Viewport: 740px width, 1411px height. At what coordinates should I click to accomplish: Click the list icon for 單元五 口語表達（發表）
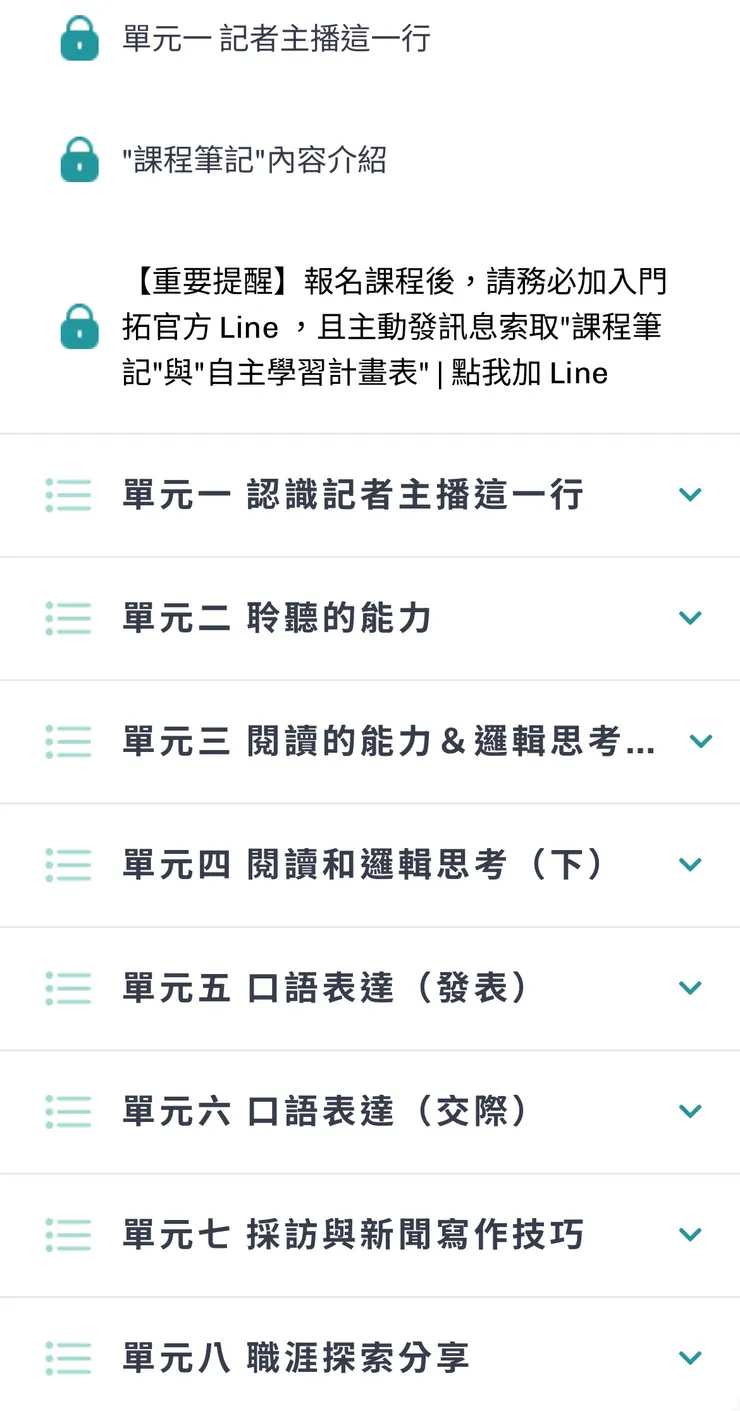point(68,988)
